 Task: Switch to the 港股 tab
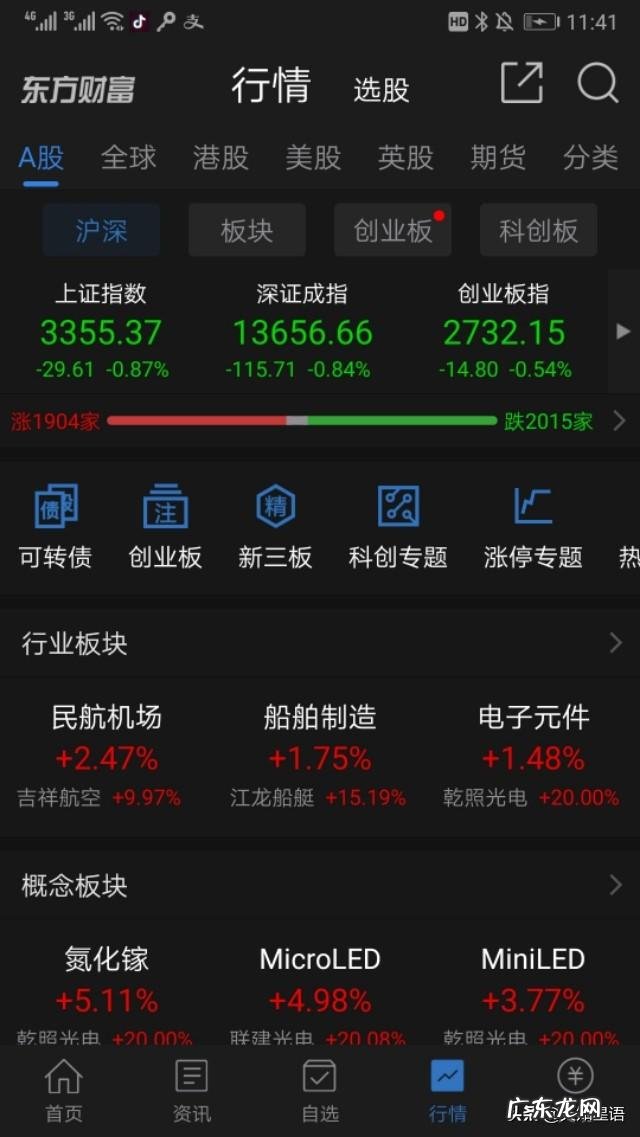(221, 158)
